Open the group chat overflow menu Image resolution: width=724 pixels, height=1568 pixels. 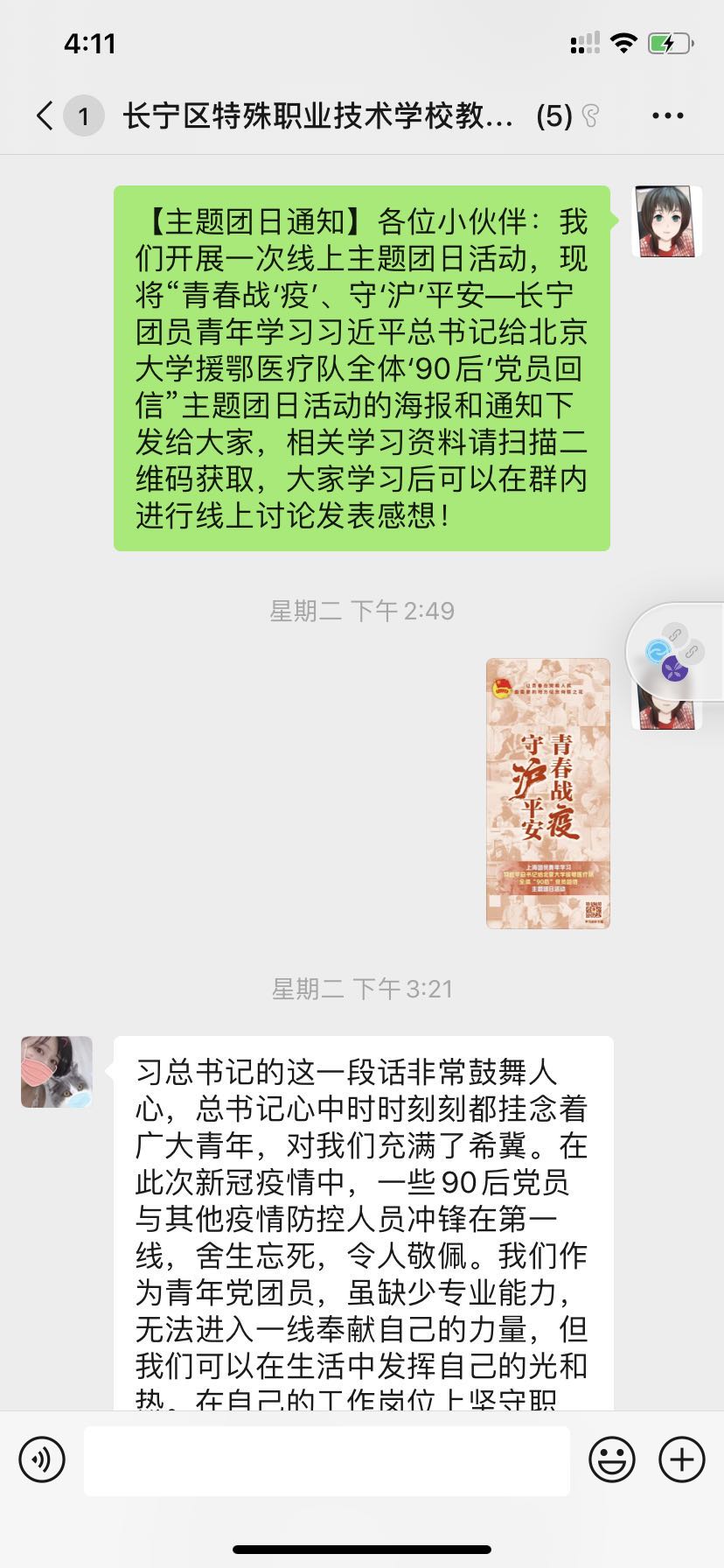(668, 115)
